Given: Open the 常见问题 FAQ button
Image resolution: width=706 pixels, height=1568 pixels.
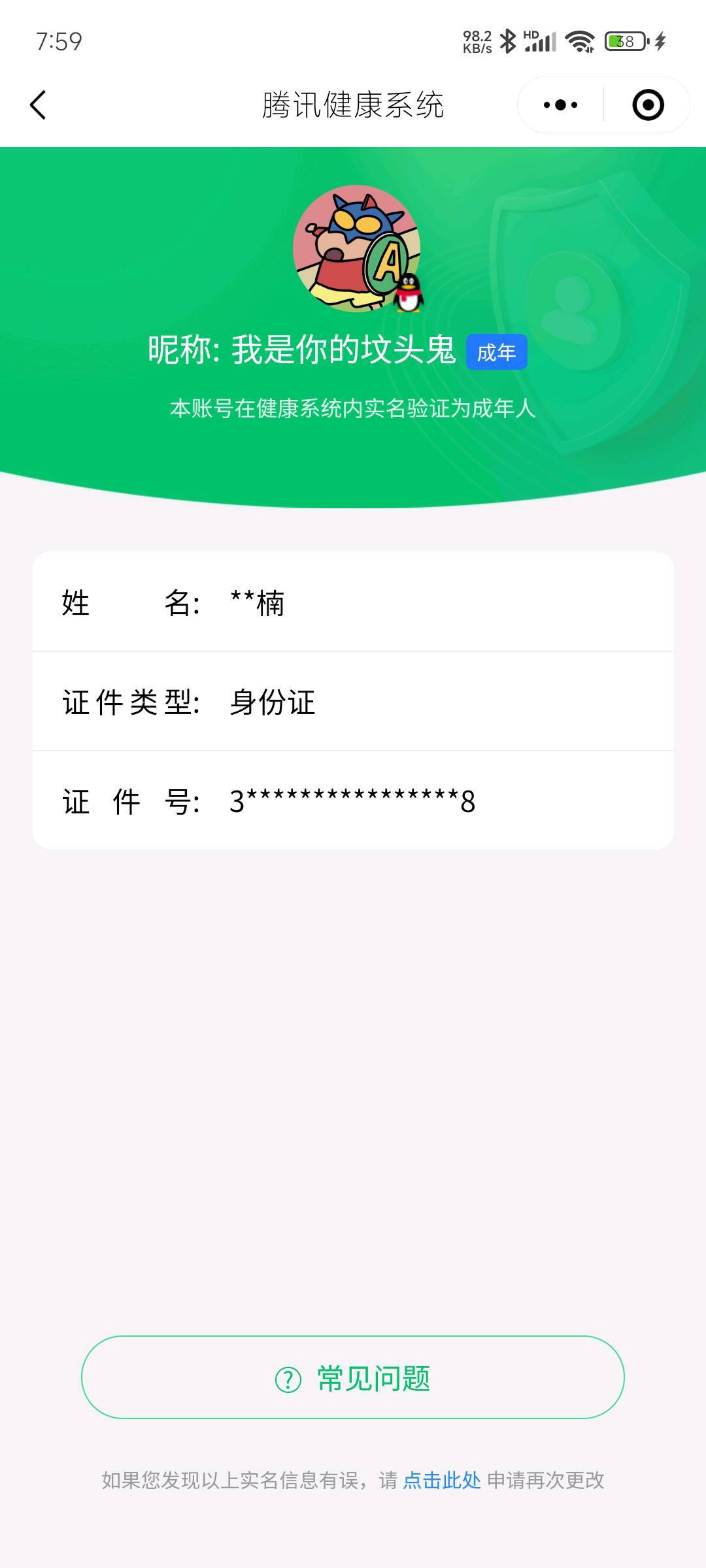Looking at the screenshot, I should 353,1377.
